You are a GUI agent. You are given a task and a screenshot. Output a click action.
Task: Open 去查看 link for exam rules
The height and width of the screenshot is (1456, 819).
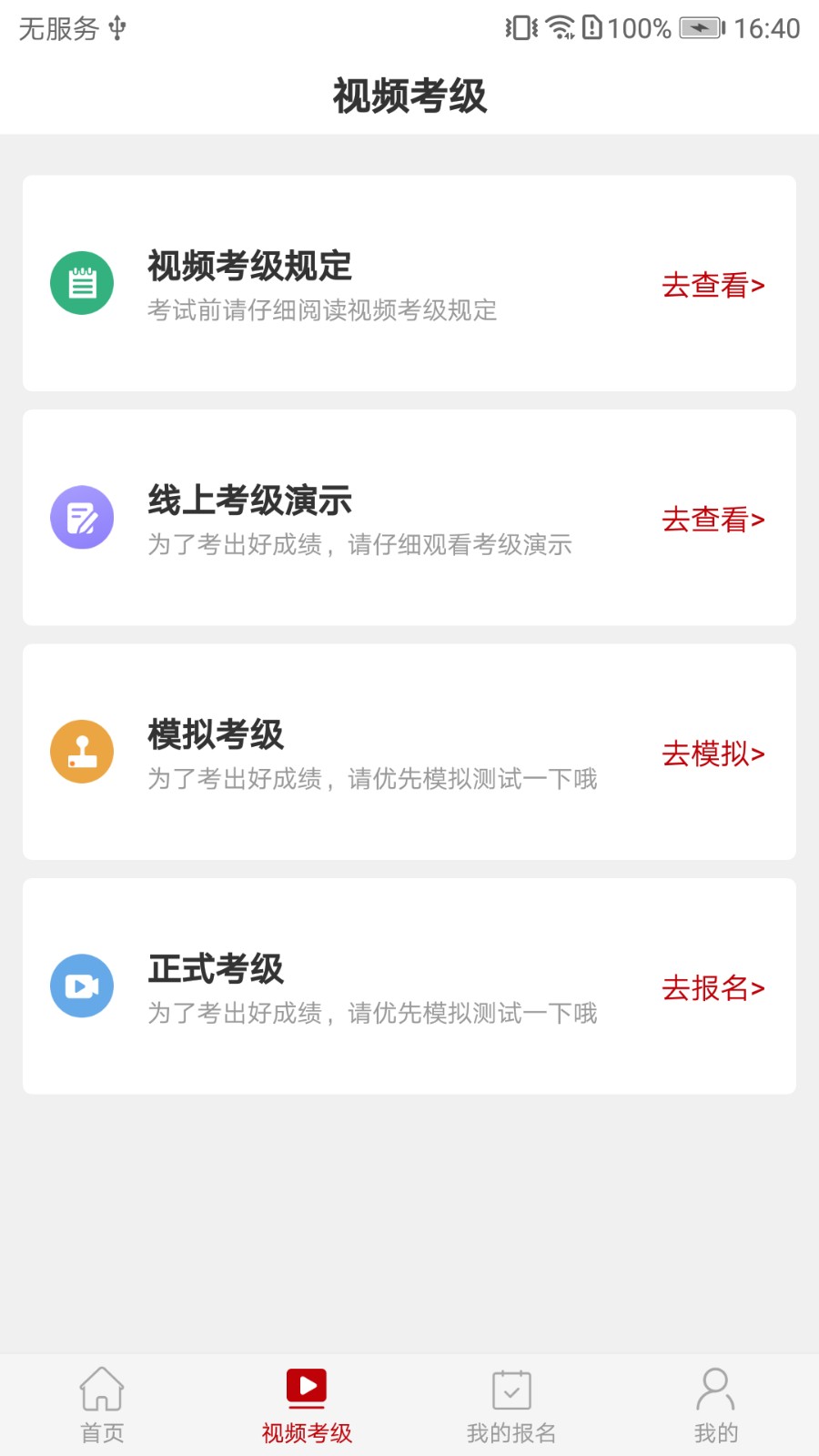[713, 286]
